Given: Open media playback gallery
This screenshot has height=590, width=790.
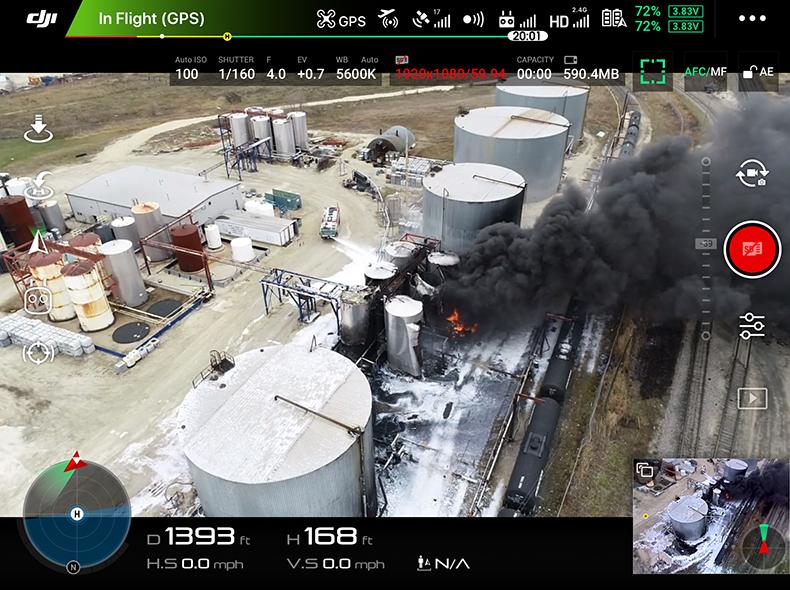Looking at the screenshot, I should click(x=752, y=398).
